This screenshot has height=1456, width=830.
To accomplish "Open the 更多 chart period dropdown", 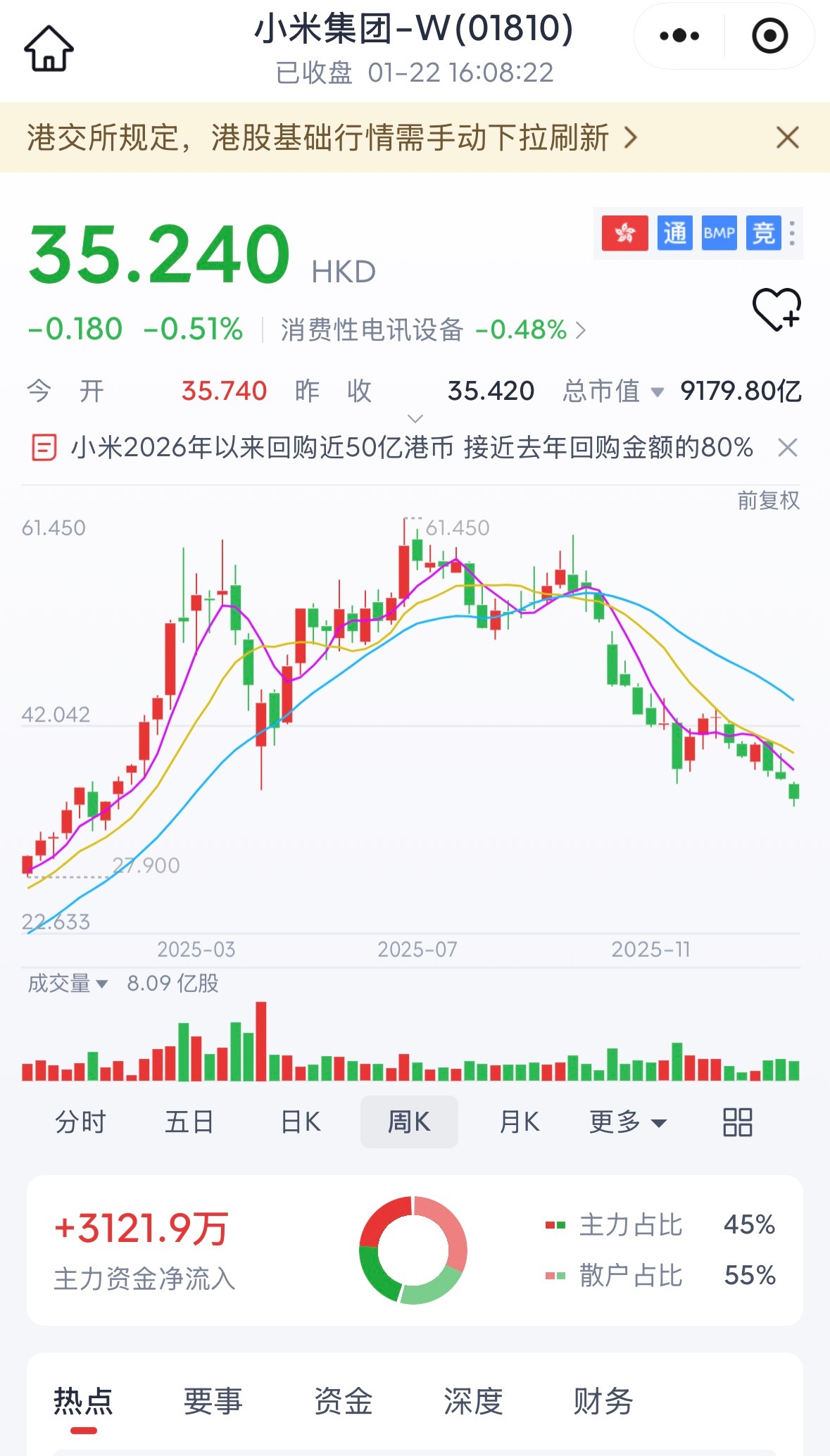I will (627, 1122).
